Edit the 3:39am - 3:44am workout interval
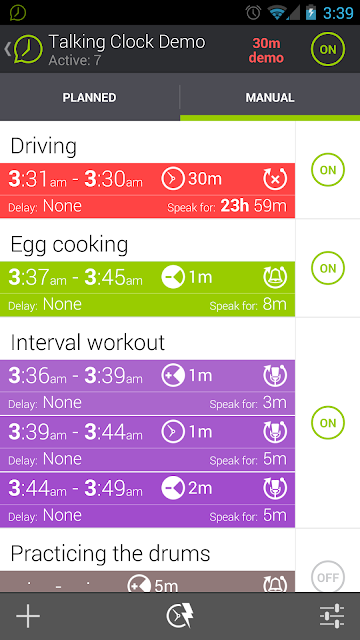 point(147,444)
